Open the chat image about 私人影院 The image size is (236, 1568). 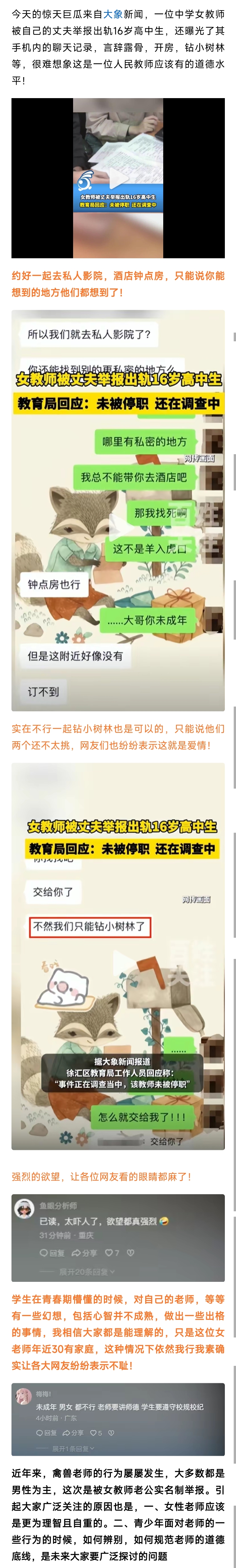click(x=118, y=510)
